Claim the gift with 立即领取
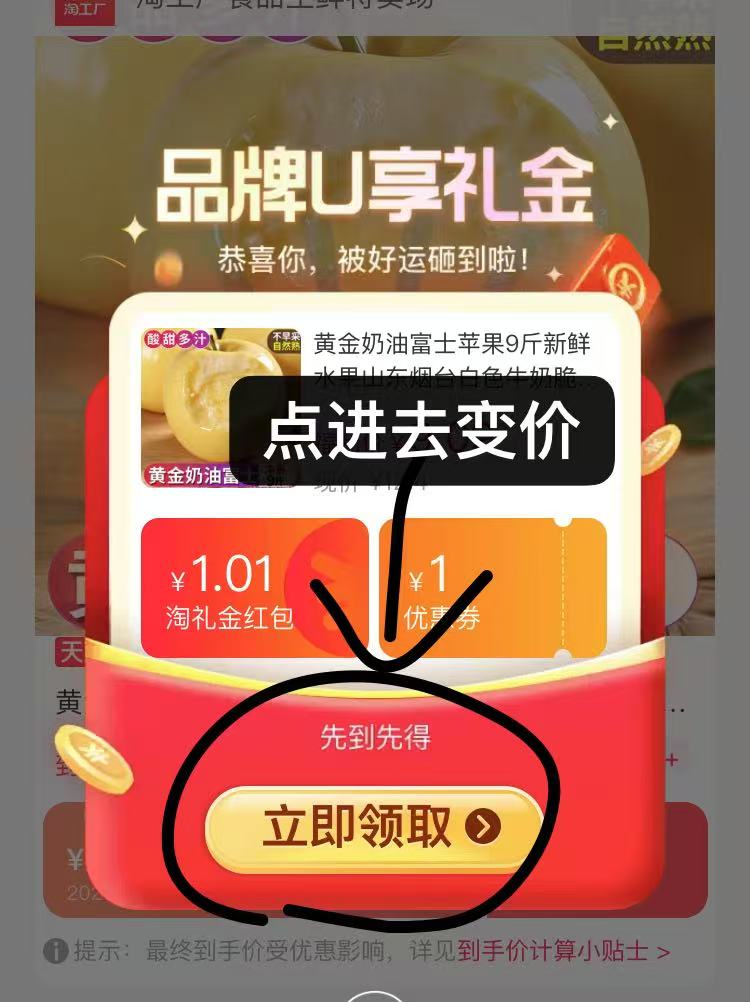Viewport: 750px width, 1002px height. (374, 828)
